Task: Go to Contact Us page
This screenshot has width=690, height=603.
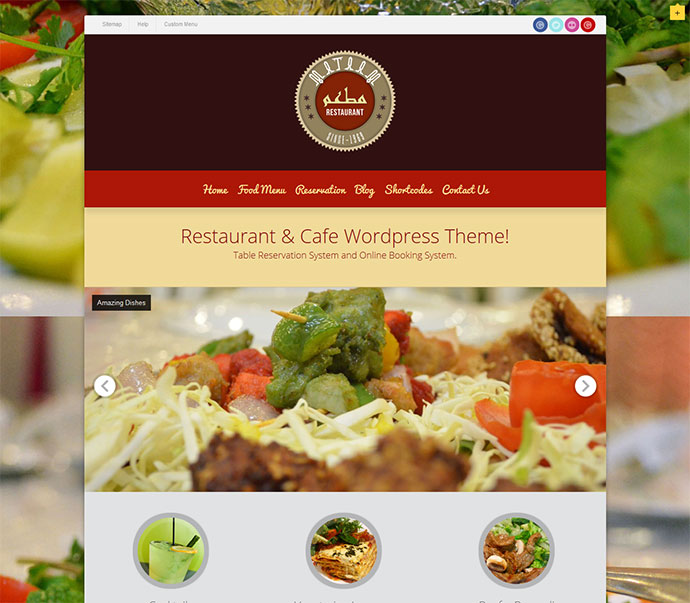Action: [465, 190]
